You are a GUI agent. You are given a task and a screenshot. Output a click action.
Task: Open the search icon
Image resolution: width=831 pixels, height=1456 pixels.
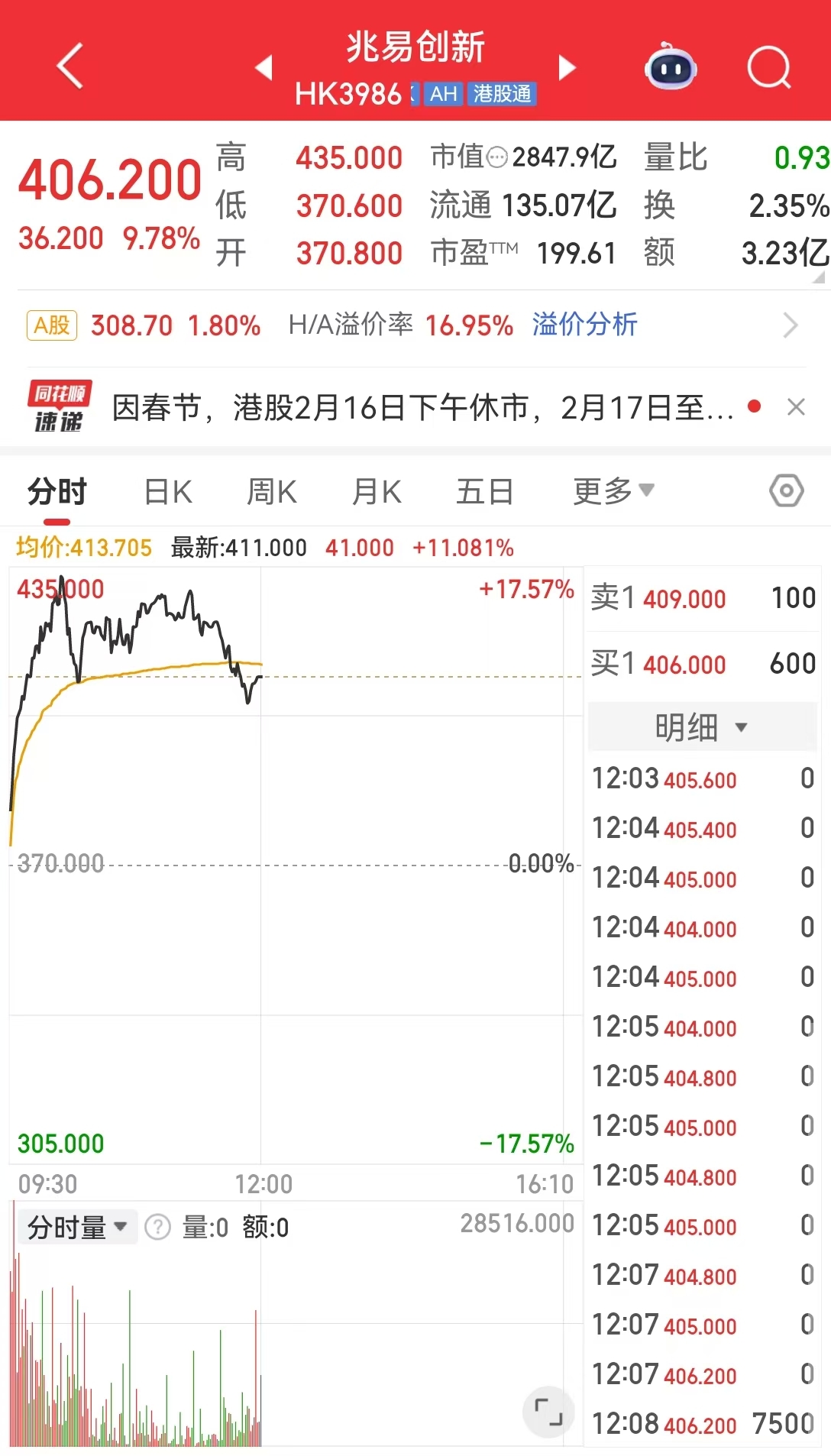pos(768,68)
